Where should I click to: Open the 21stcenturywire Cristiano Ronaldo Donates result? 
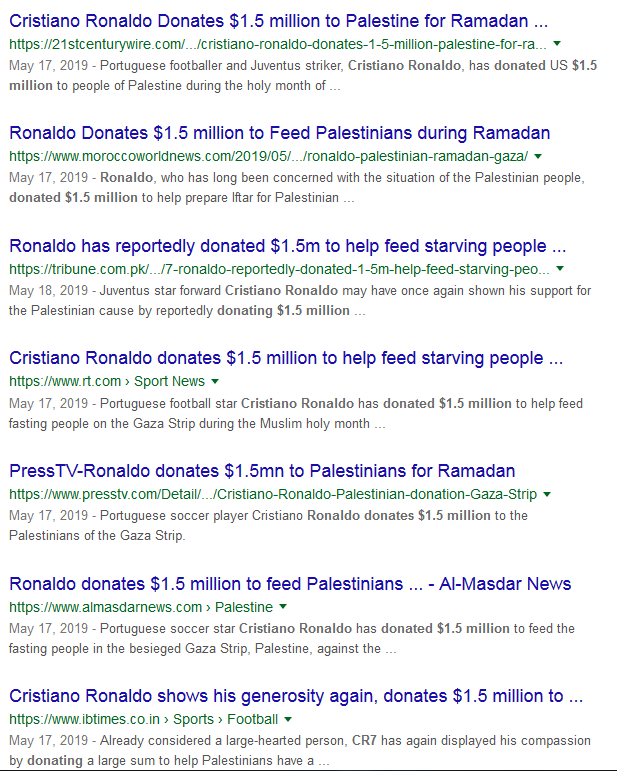coord(278,21)
